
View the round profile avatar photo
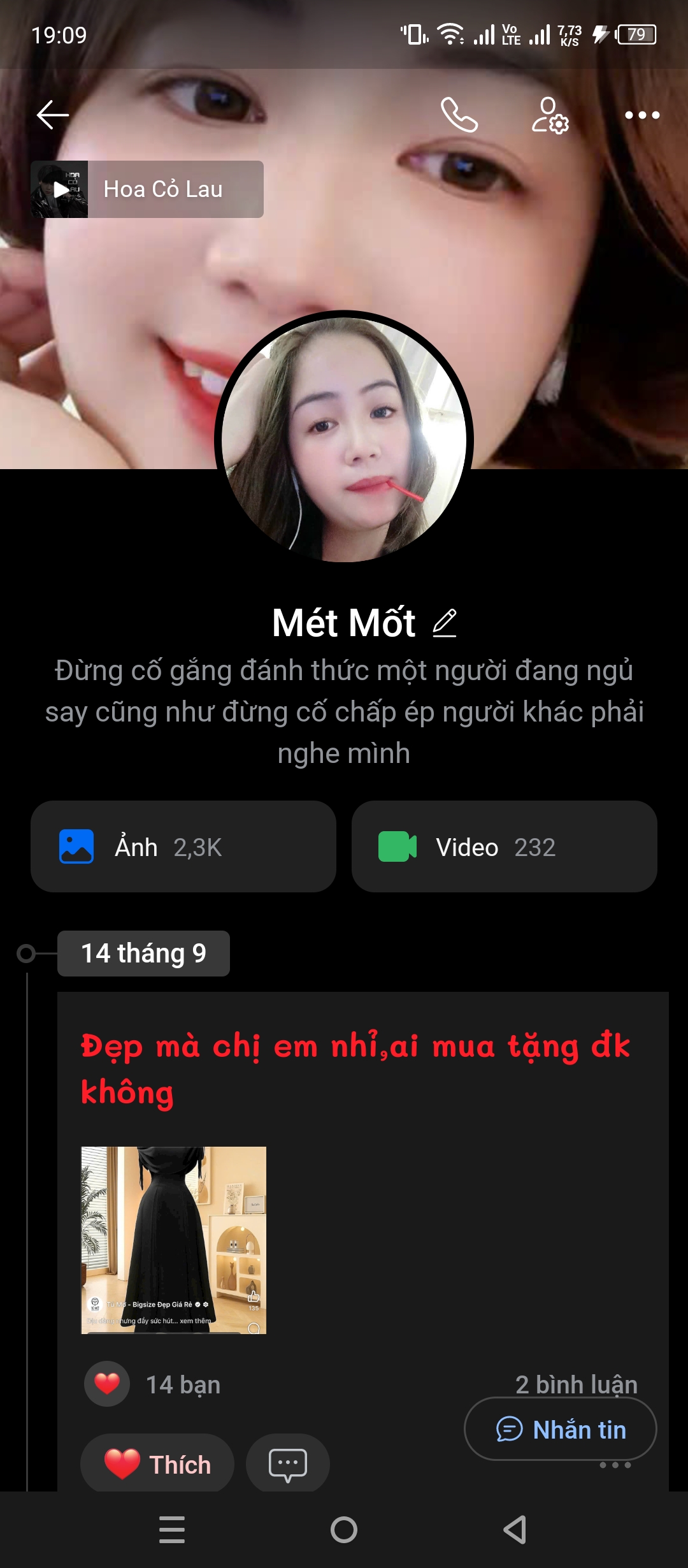click(344, 439)
